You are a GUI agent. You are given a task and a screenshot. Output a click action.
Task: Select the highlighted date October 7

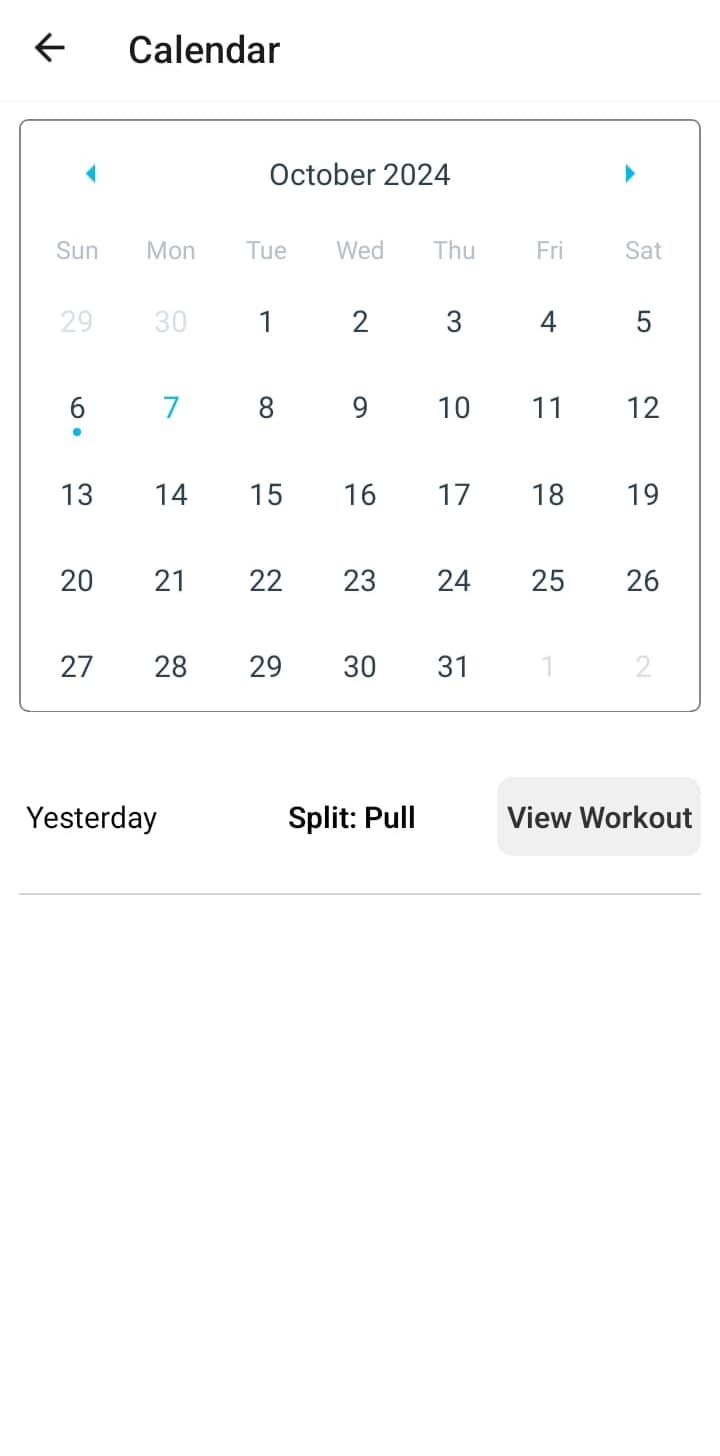click(171, 408)
